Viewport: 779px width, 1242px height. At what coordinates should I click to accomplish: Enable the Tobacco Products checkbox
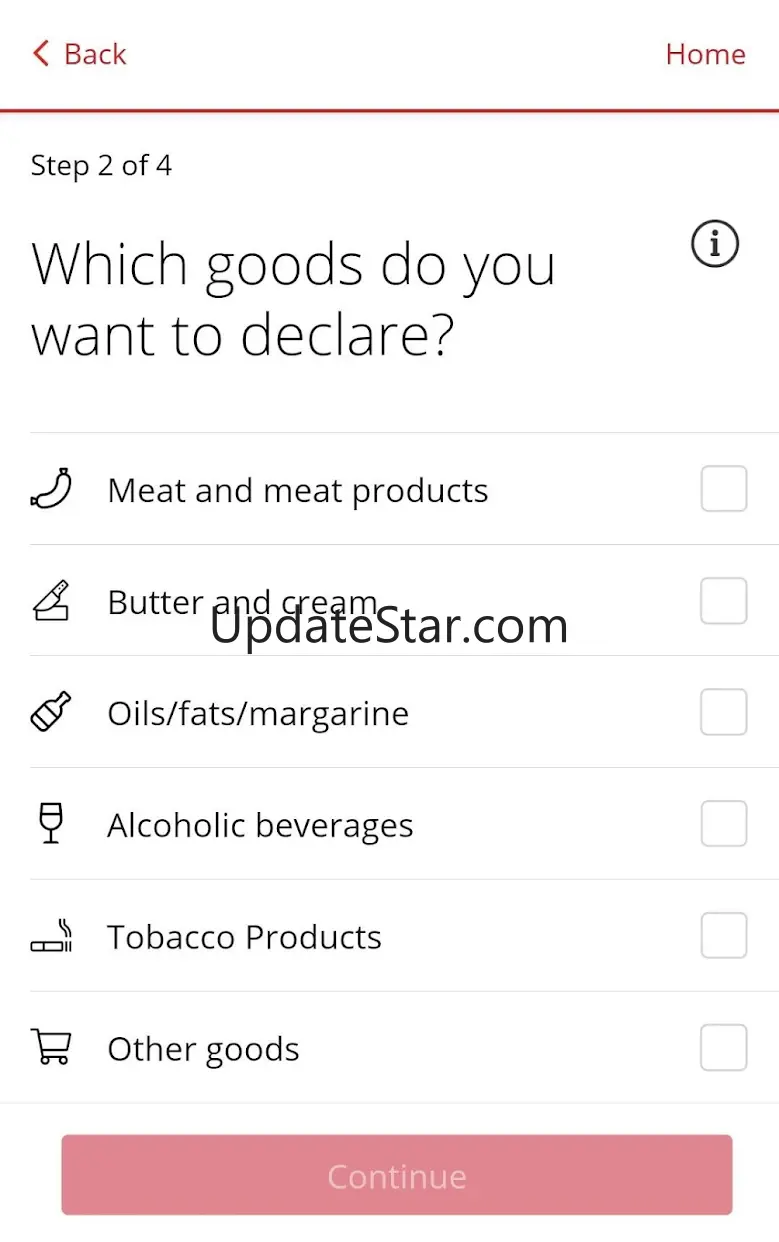coord(723,937)
